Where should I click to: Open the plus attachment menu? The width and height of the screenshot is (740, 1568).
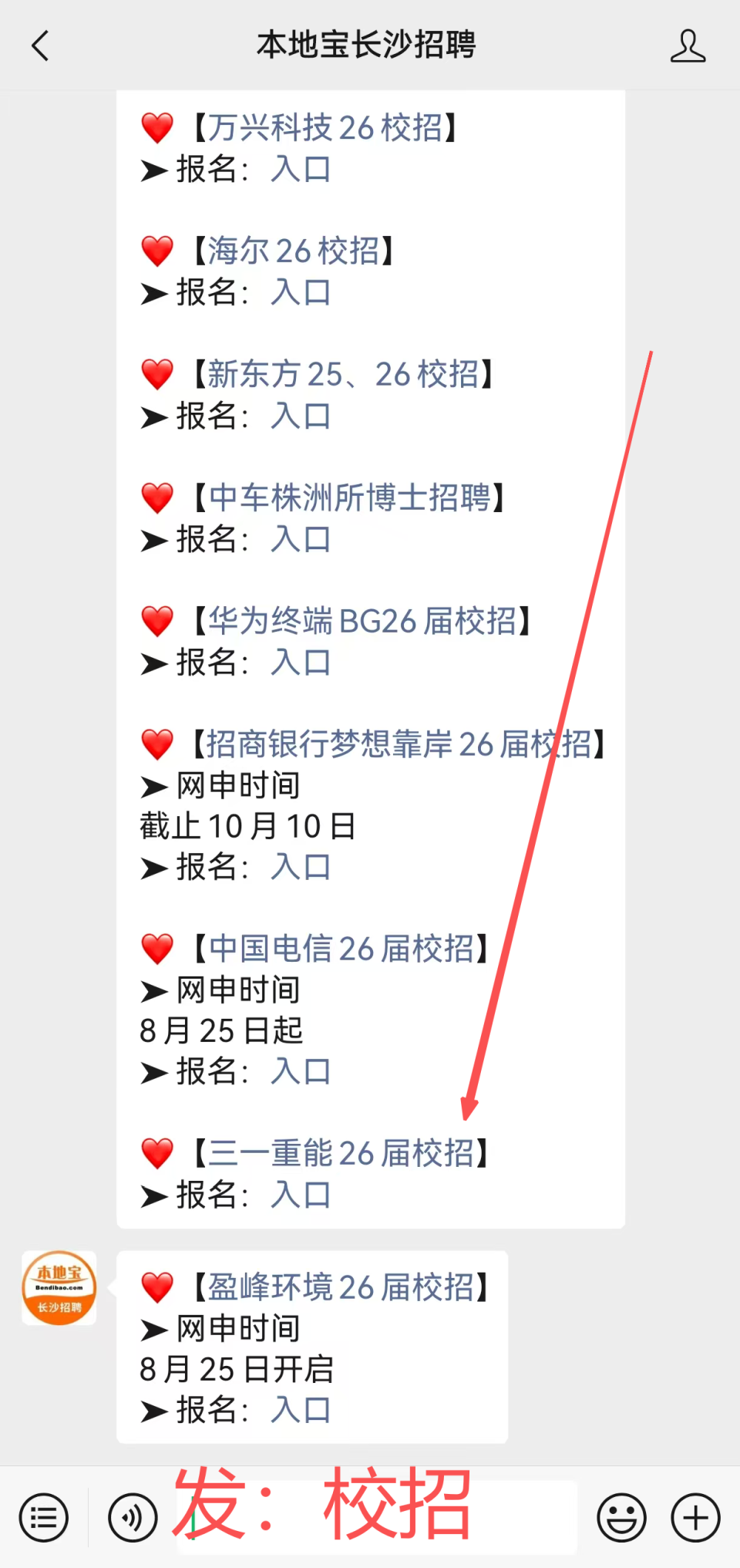coord(693,1516)
